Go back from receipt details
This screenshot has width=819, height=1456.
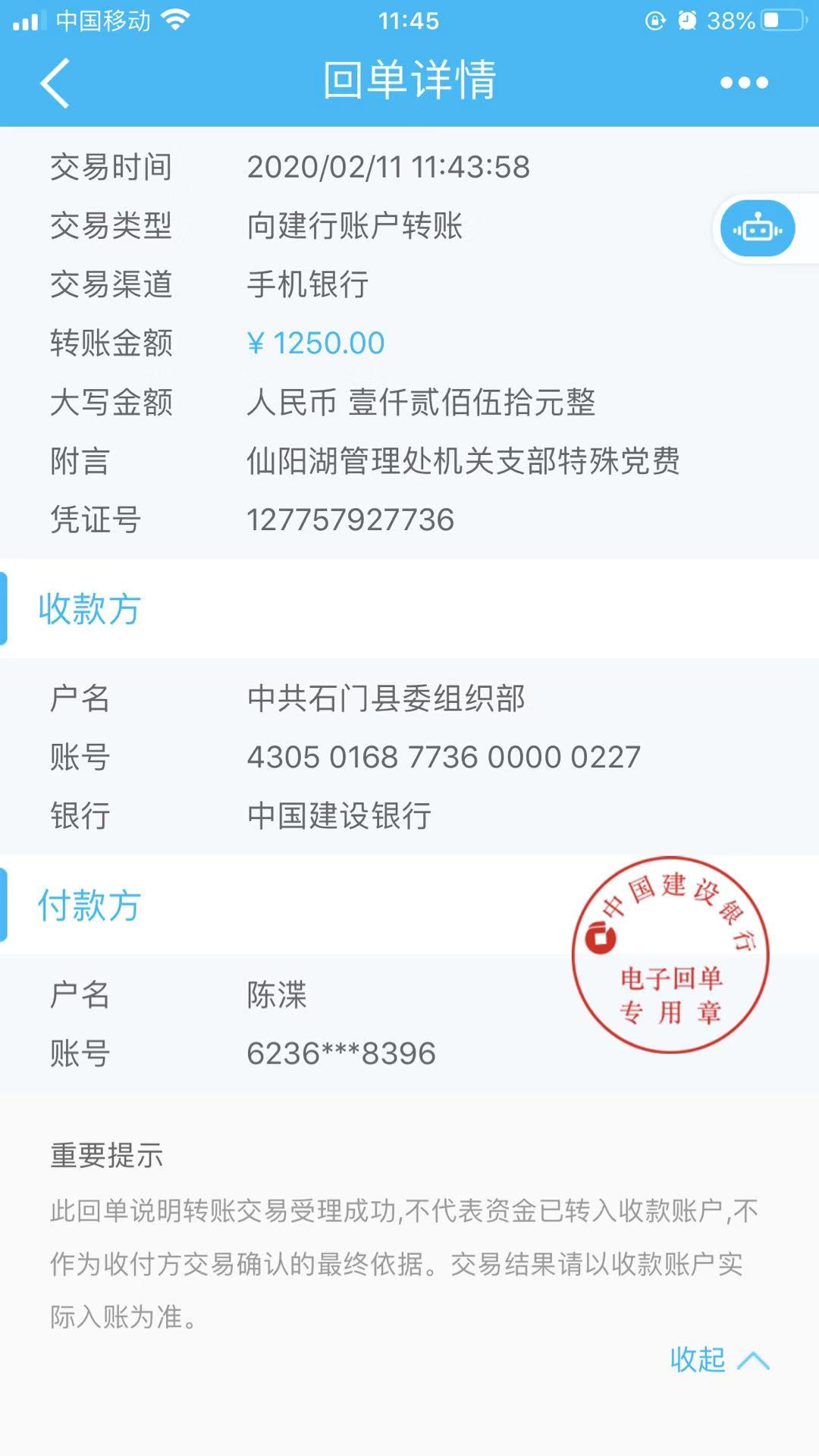55,82
